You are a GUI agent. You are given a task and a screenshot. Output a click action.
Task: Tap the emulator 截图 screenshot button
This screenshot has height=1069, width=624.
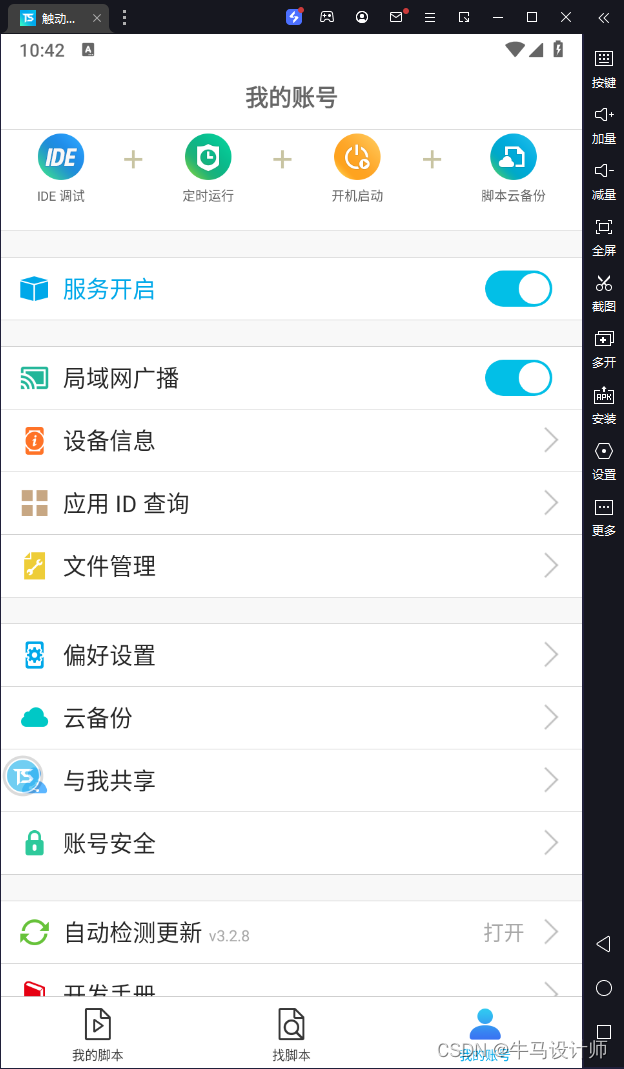coord(603,291)
